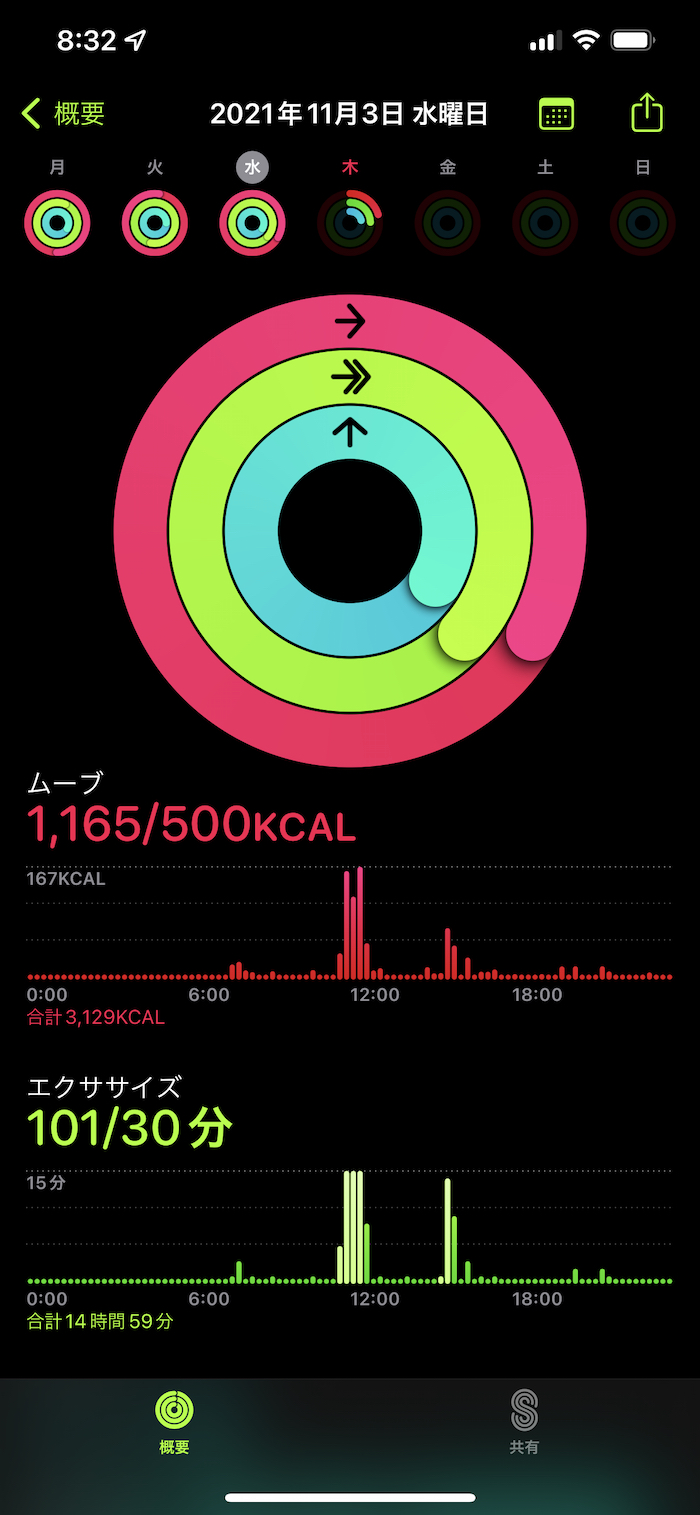This screenshot has width=700, height=1515.
Task: Select Wednesday (水) activity rings
Action: (x=252, y=223)
